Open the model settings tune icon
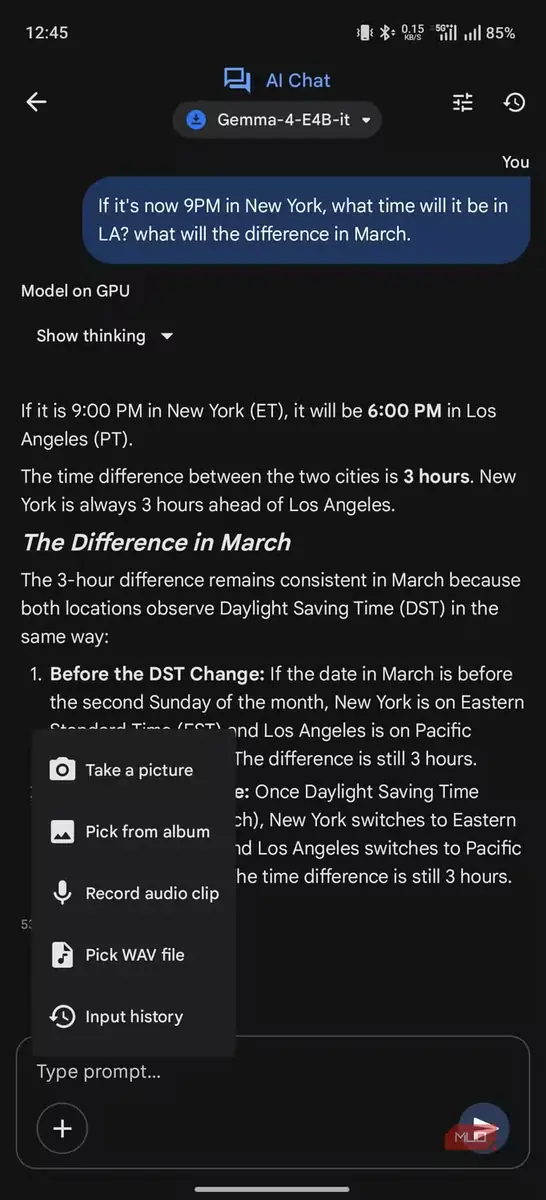The width and height of the screenshot is (546, 1200). (x=463, y=102)
